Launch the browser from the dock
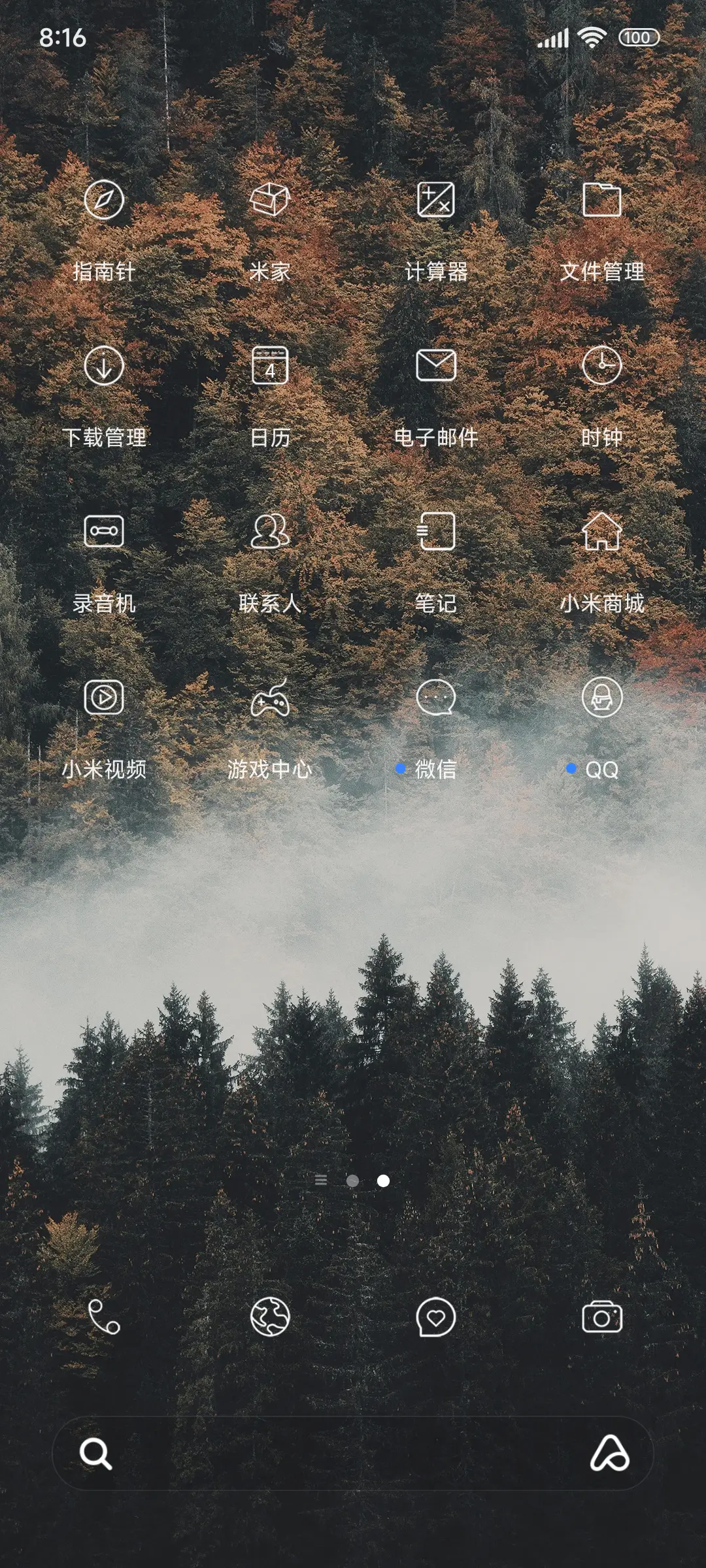This screenshot has width=706, height=1568. point(269,1318)
